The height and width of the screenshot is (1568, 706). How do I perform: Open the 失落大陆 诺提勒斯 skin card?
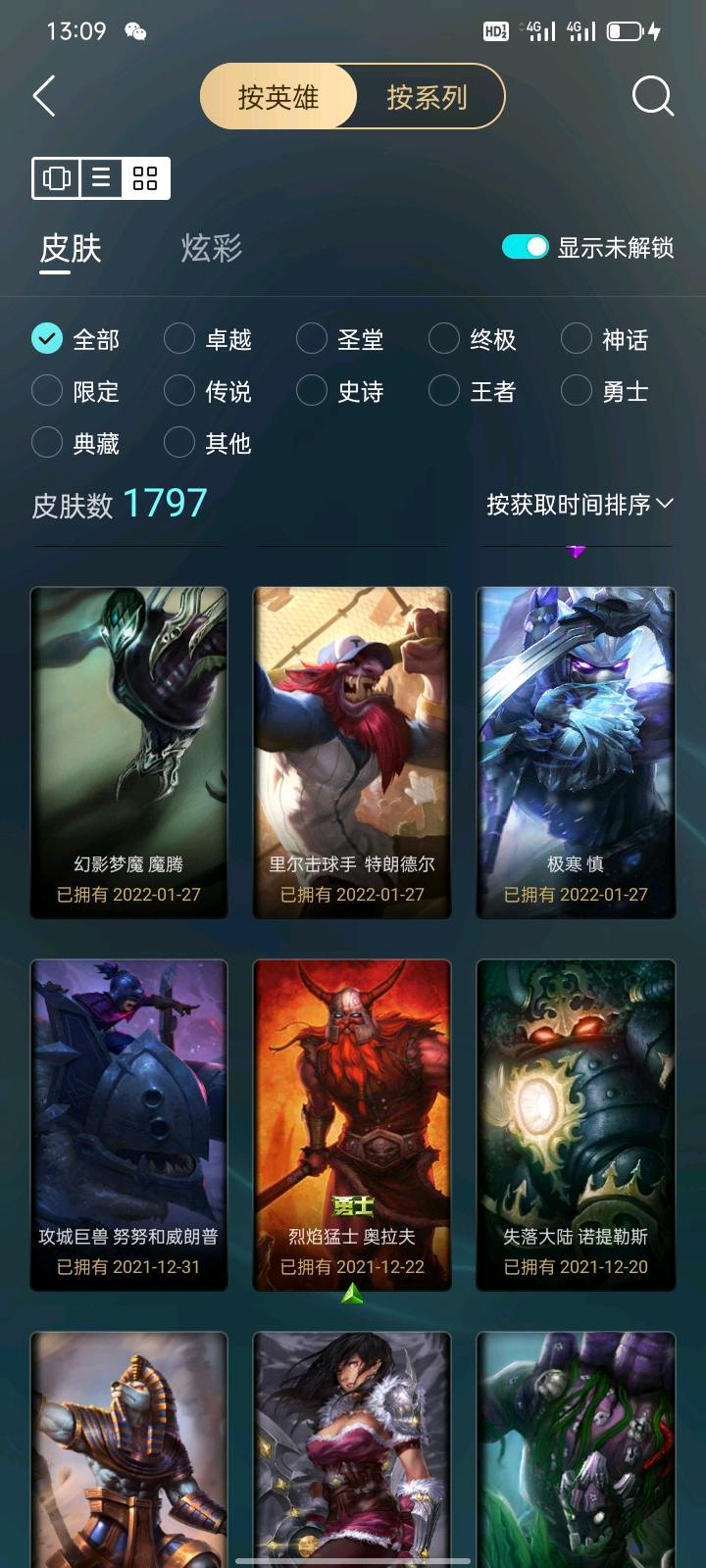(x=576, y=1124)
